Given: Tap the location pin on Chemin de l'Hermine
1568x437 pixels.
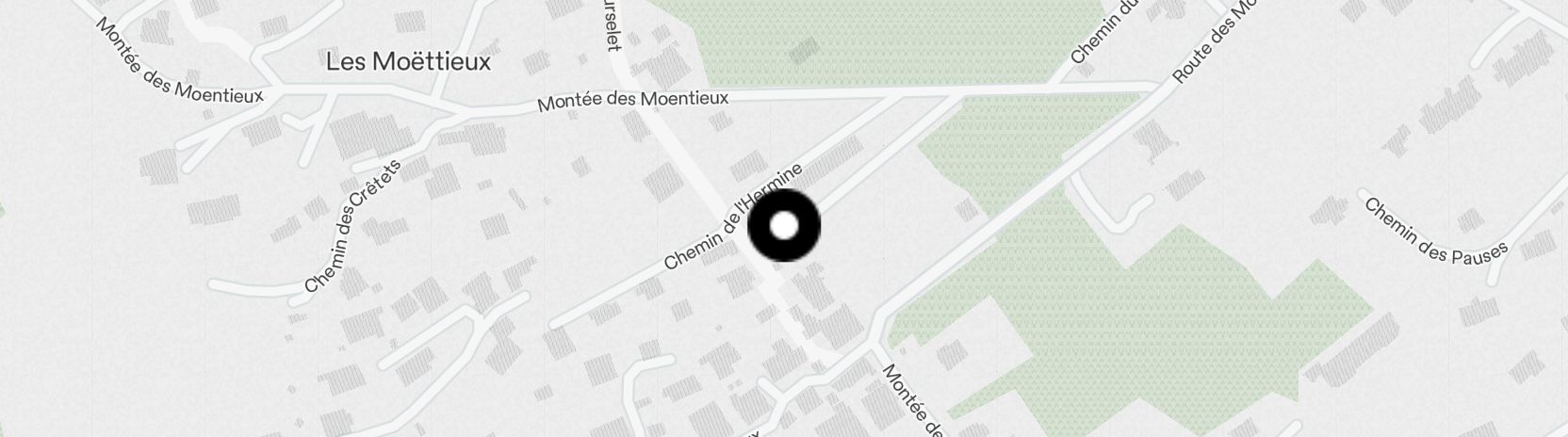Looking at the screenshot, I should click(x=784, y=226).
